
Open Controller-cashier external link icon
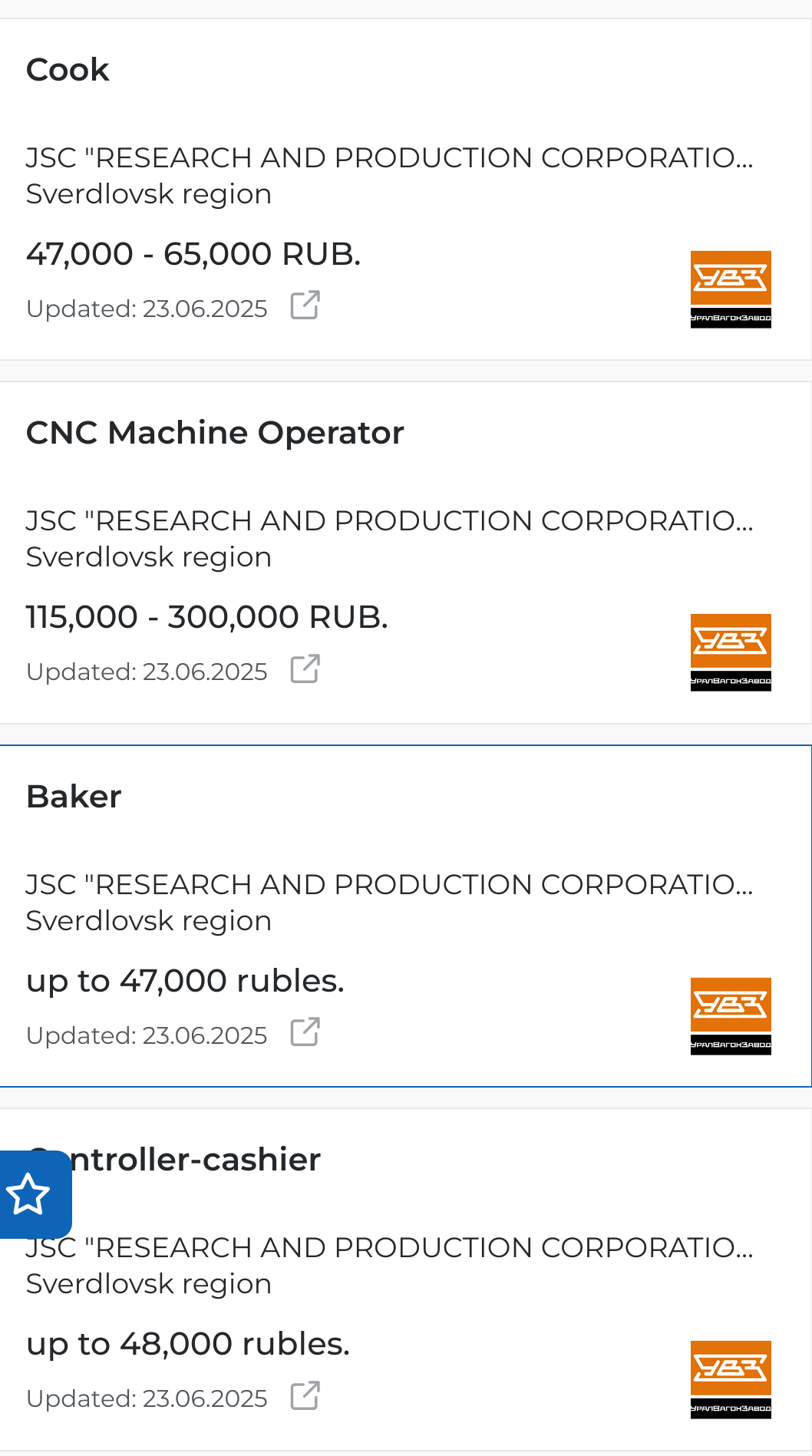click(305, 1395)
